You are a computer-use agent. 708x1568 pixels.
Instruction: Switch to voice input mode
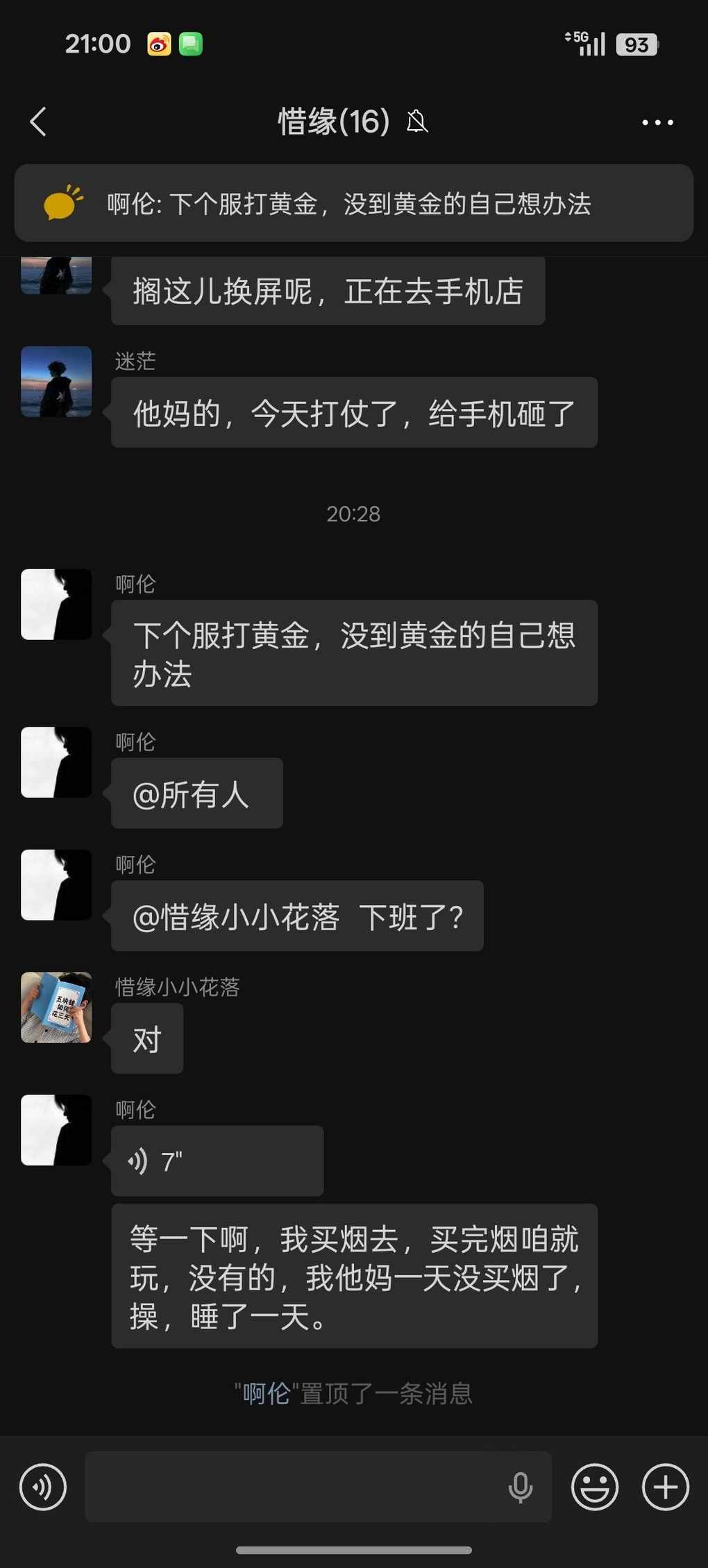(43, 1487)
